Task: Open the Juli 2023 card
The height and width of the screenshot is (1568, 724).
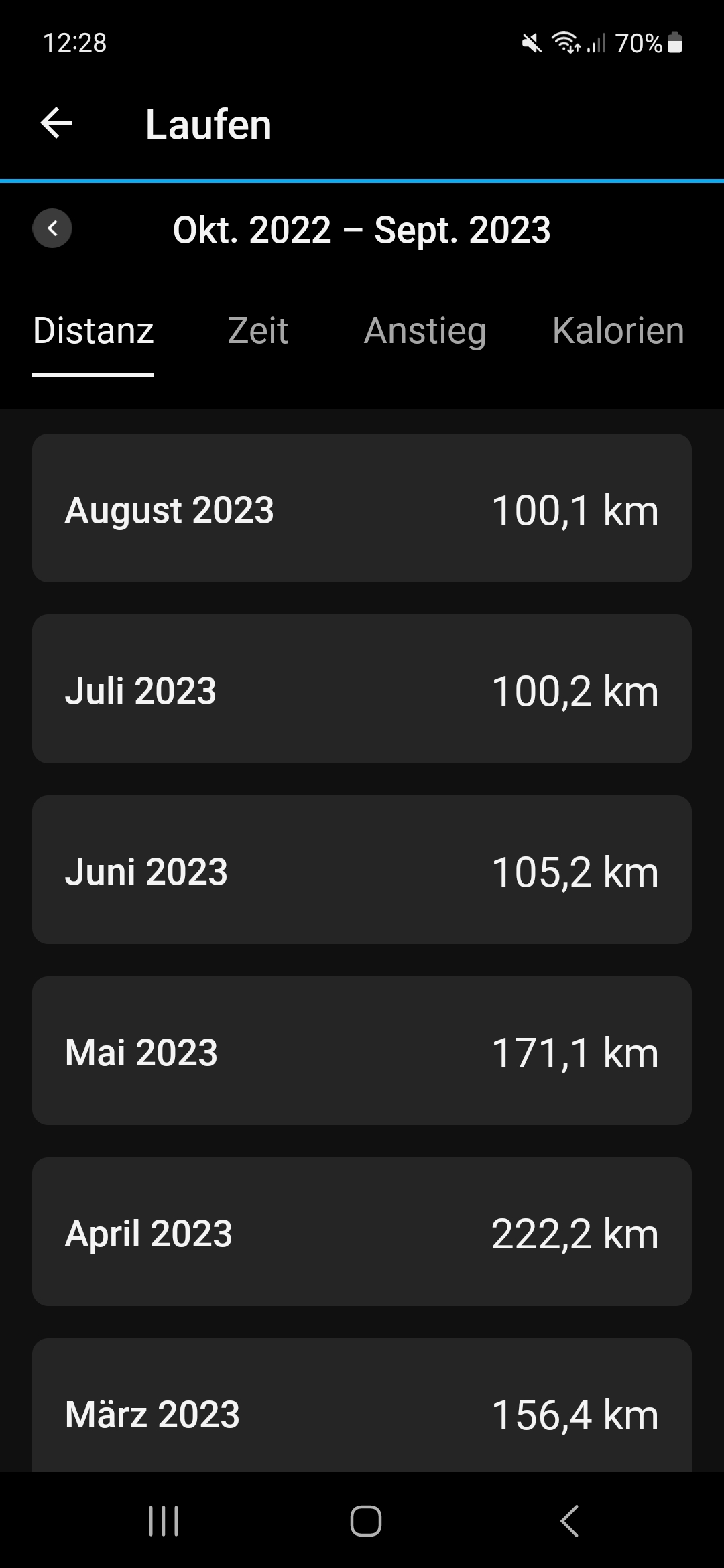Action: [362, 689]
